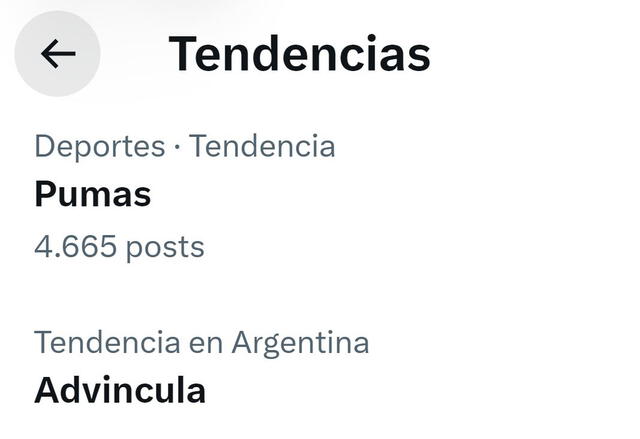Screen dimensions: 640x439
Task: Open the Pumas trending topic
Action: 93,194
